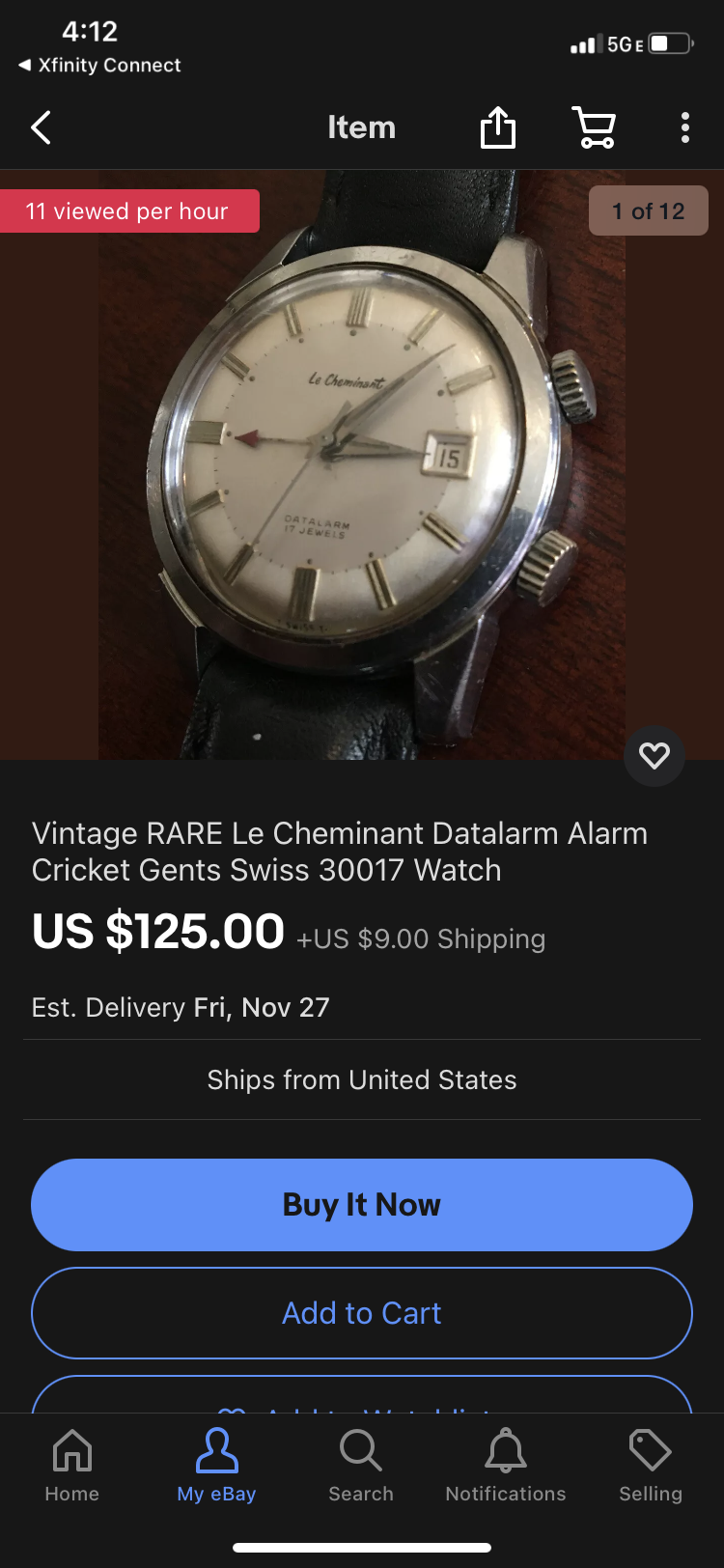Image resolution: width=724 pixels, height=1568 pixels.
Task: Return to Xfinity Connect app
Action: click(x=99, y=65)
